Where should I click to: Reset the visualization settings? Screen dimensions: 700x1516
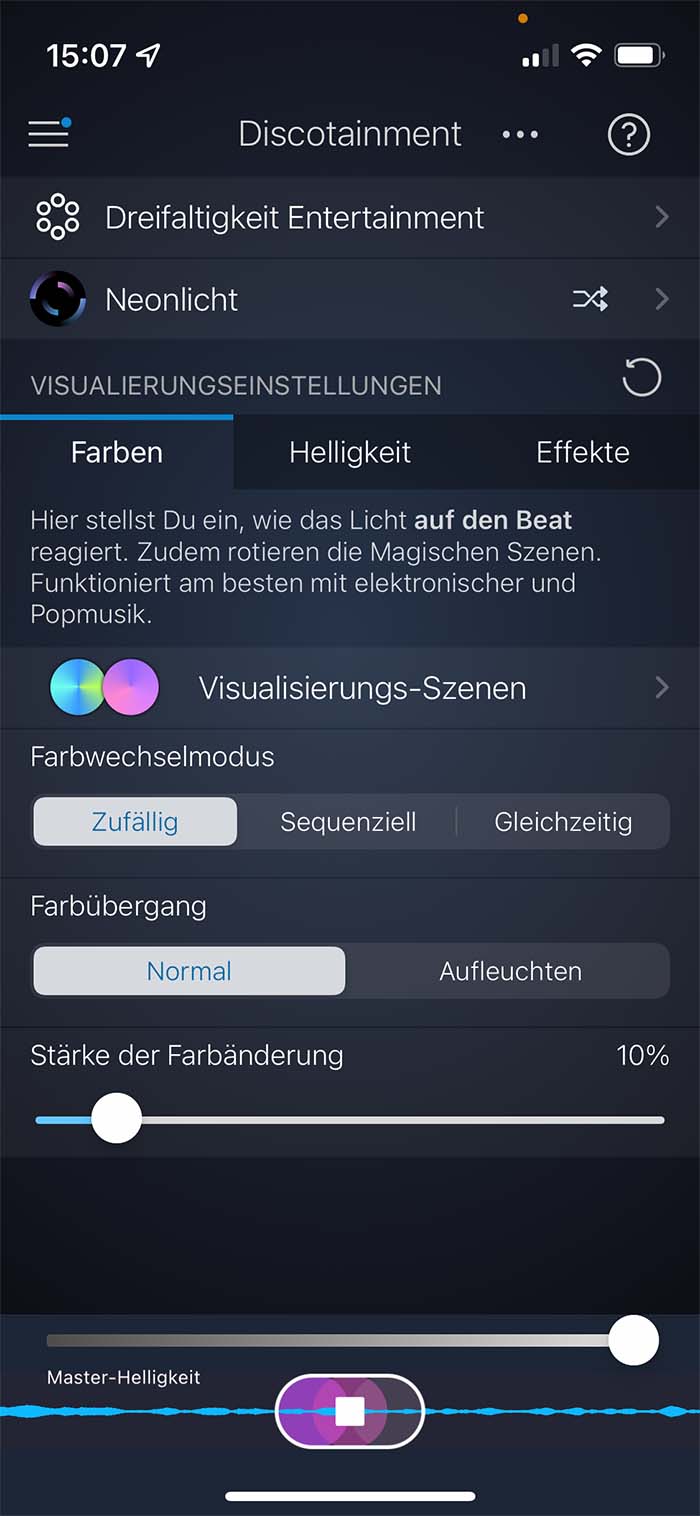(x=641, y=378)
